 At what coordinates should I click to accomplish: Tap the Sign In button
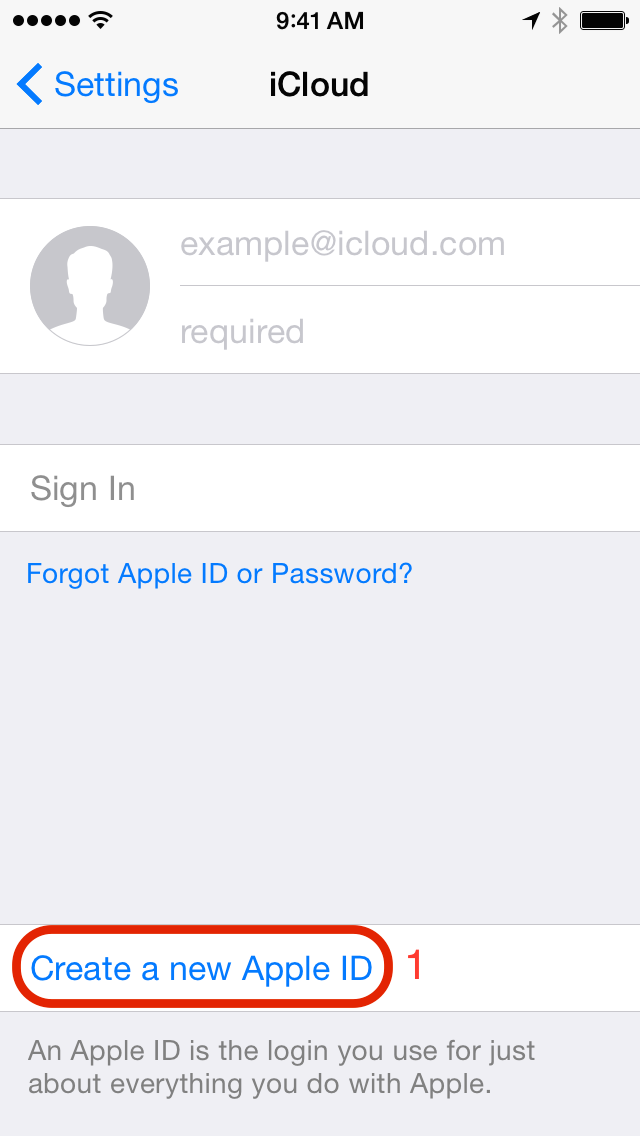[x=320, y=488]
